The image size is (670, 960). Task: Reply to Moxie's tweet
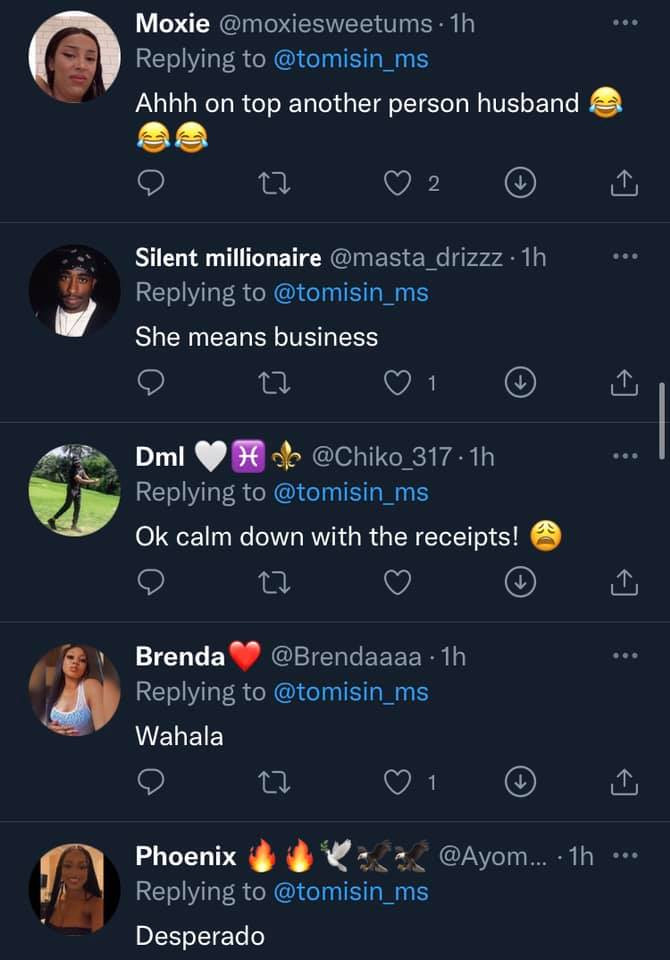(150, 182)
